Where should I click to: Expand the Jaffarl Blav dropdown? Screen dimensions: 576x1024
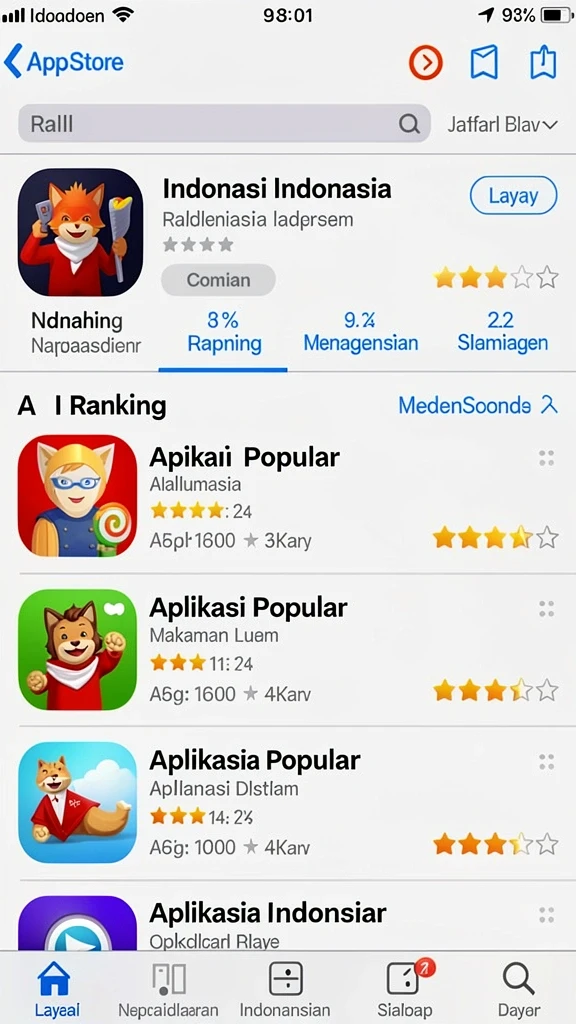point(502,124)
